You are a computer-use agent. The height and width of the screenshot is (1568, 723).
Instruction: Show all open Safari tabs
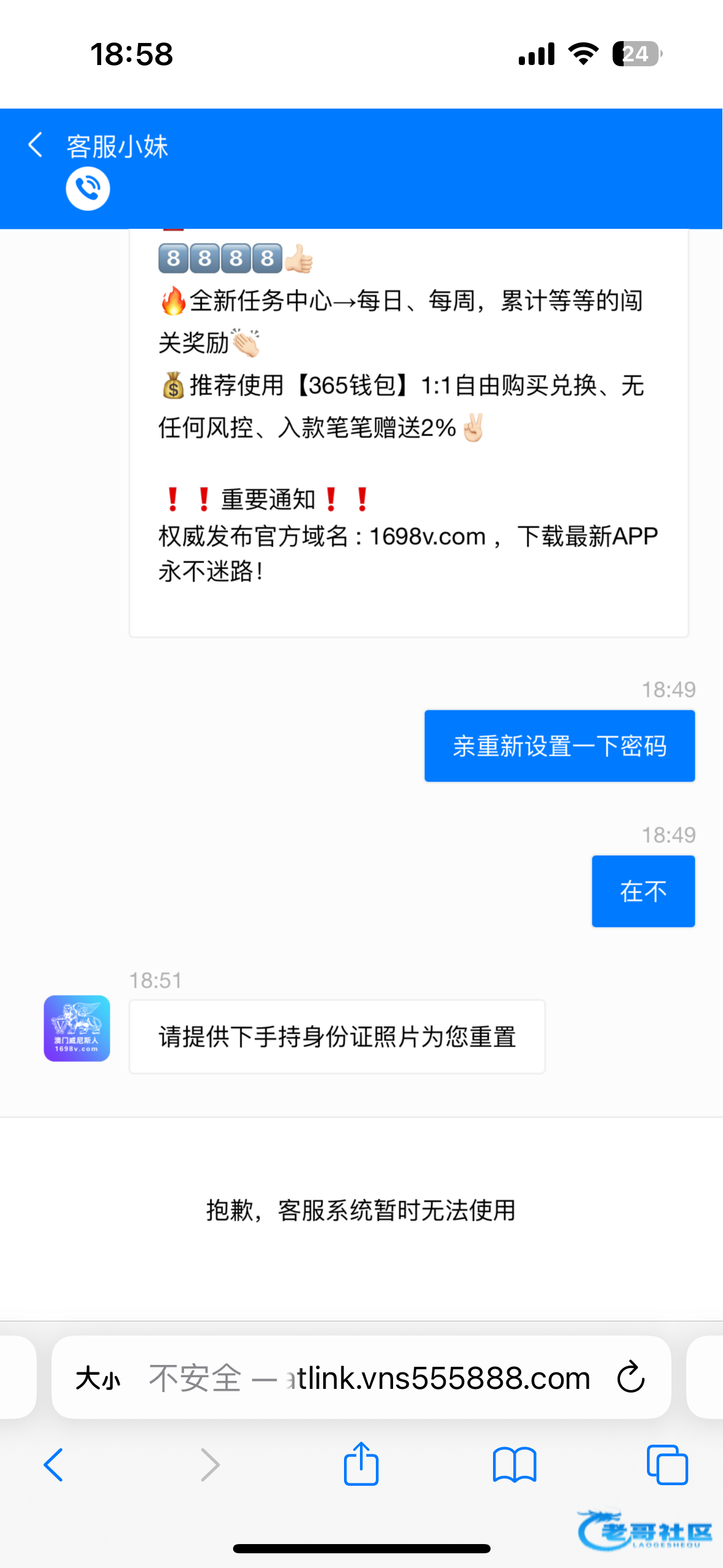[667, 1465]
